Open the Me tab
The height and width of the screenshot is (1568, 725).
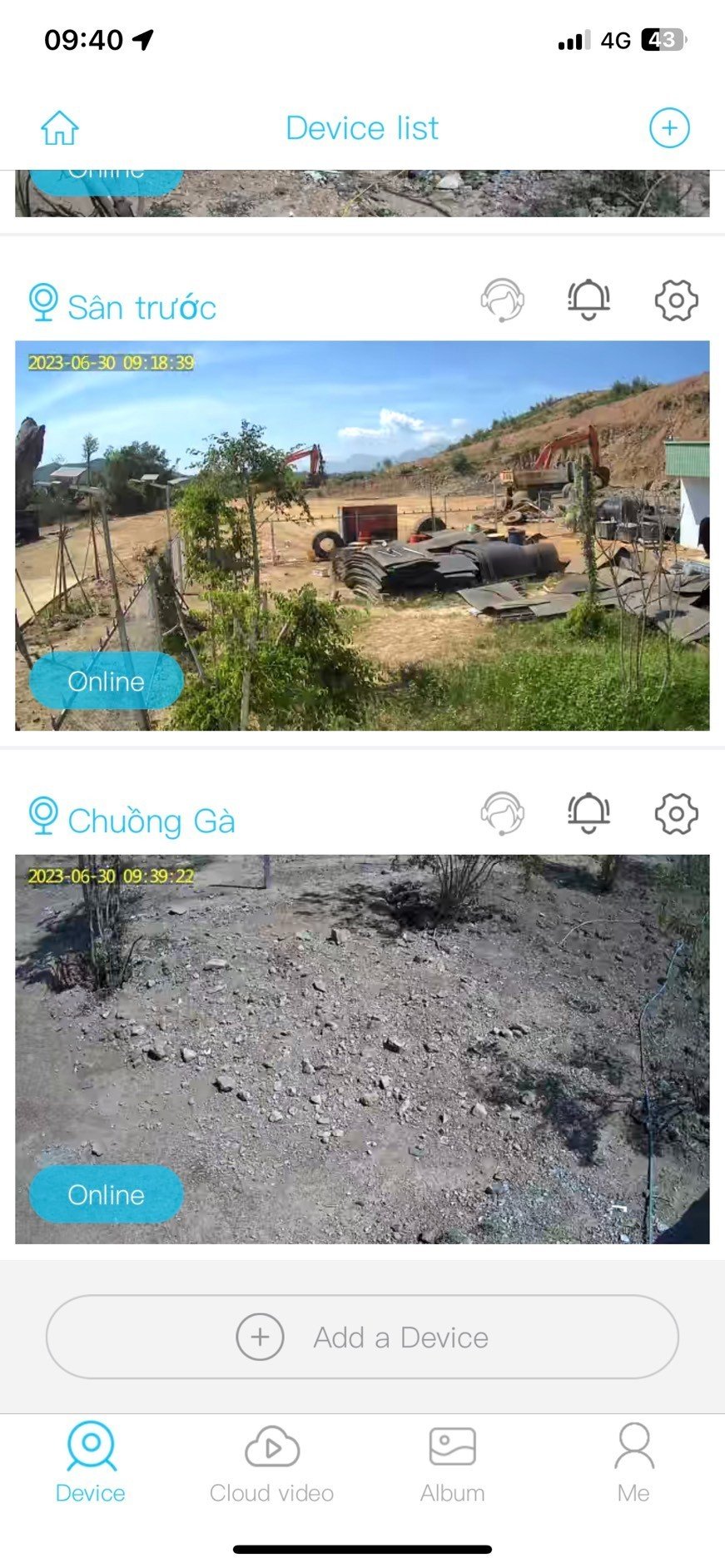(x=634, y=1461)
